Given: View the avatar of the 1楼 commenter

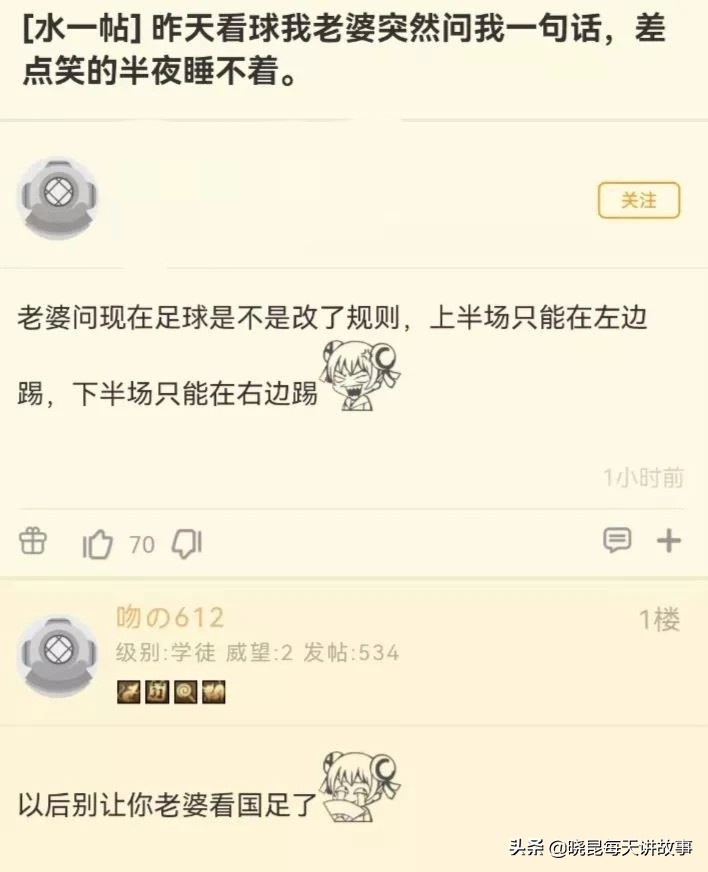Looking at the screenshot, I should (x=57, y=656).
